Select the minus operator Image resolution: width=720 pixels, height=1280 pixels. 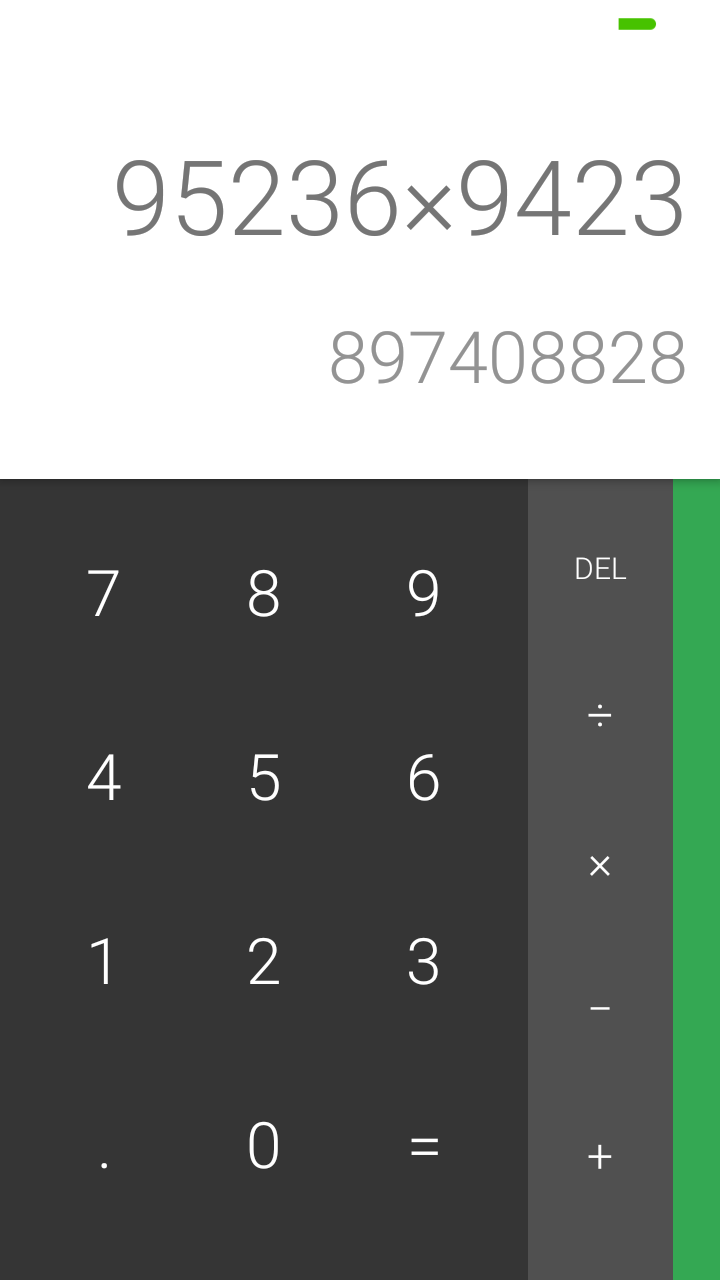[x=600, y=1010]
